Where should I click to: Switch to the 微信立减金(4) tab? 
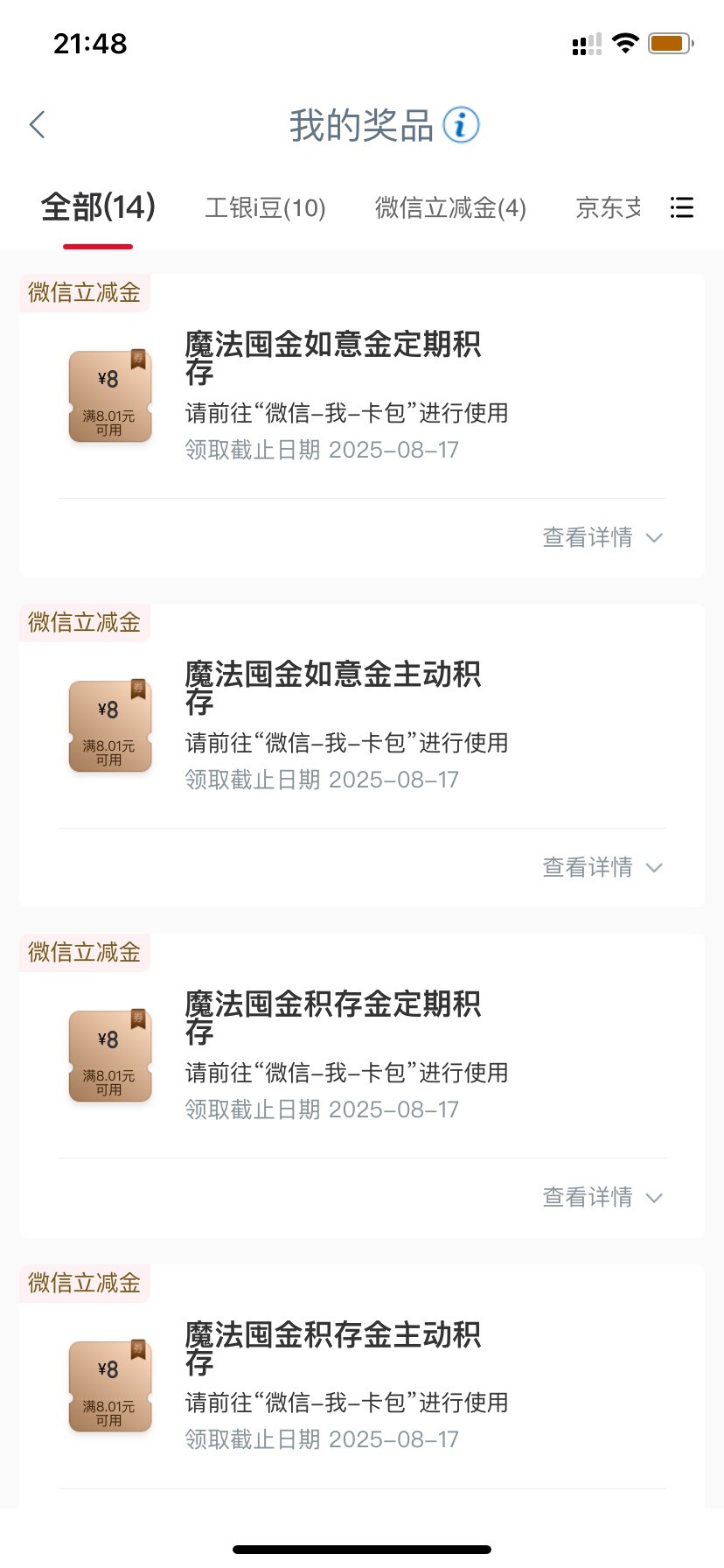point(450,208)
